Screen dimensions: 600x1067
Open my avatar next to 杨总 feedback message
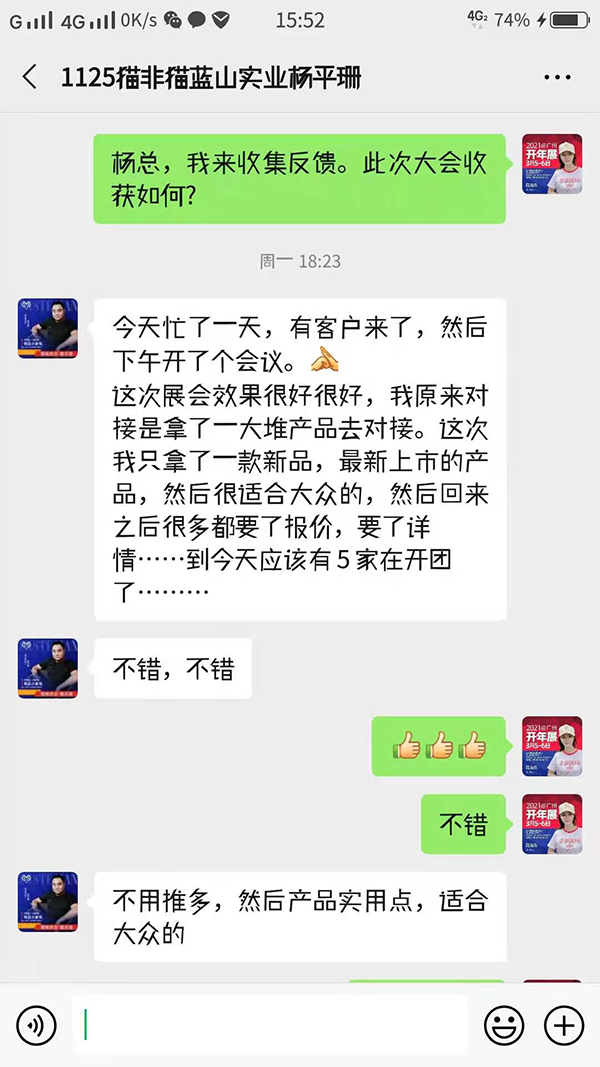pyautogui.click(x=552, y=164)
